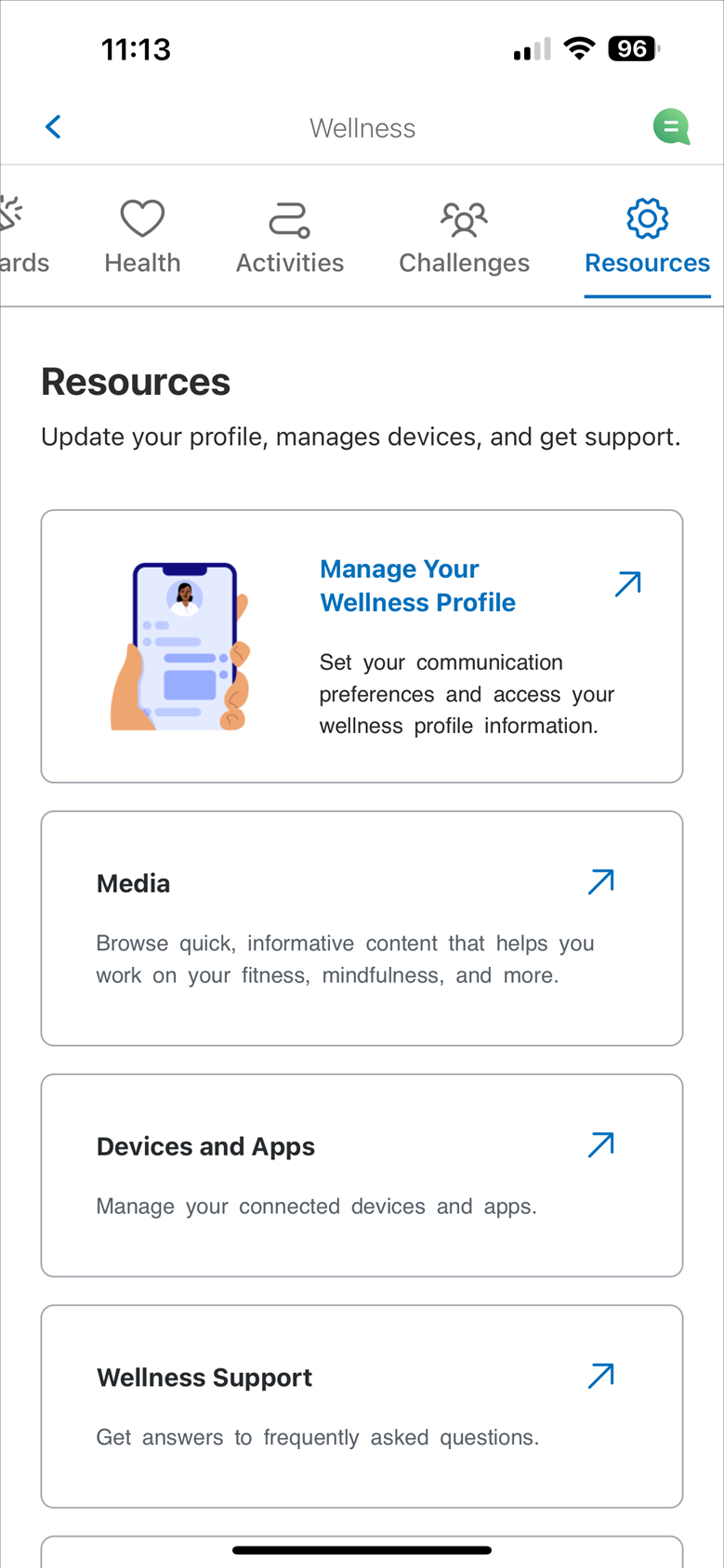724x1568 pixels.
Task: Tap the Challenges group icon
Action: 463,218
